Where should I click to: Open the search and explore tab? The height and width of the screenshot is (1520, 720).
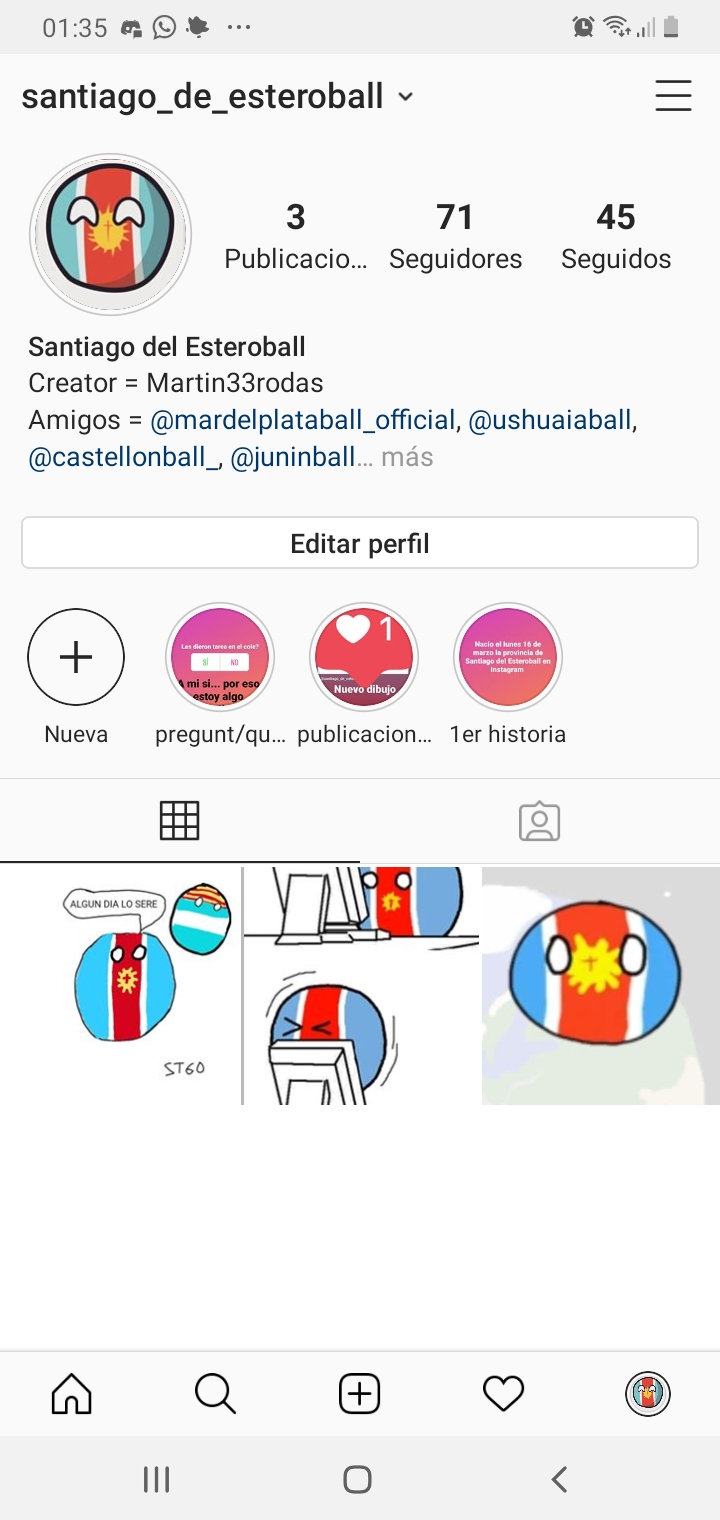[x=215, y=1393]
